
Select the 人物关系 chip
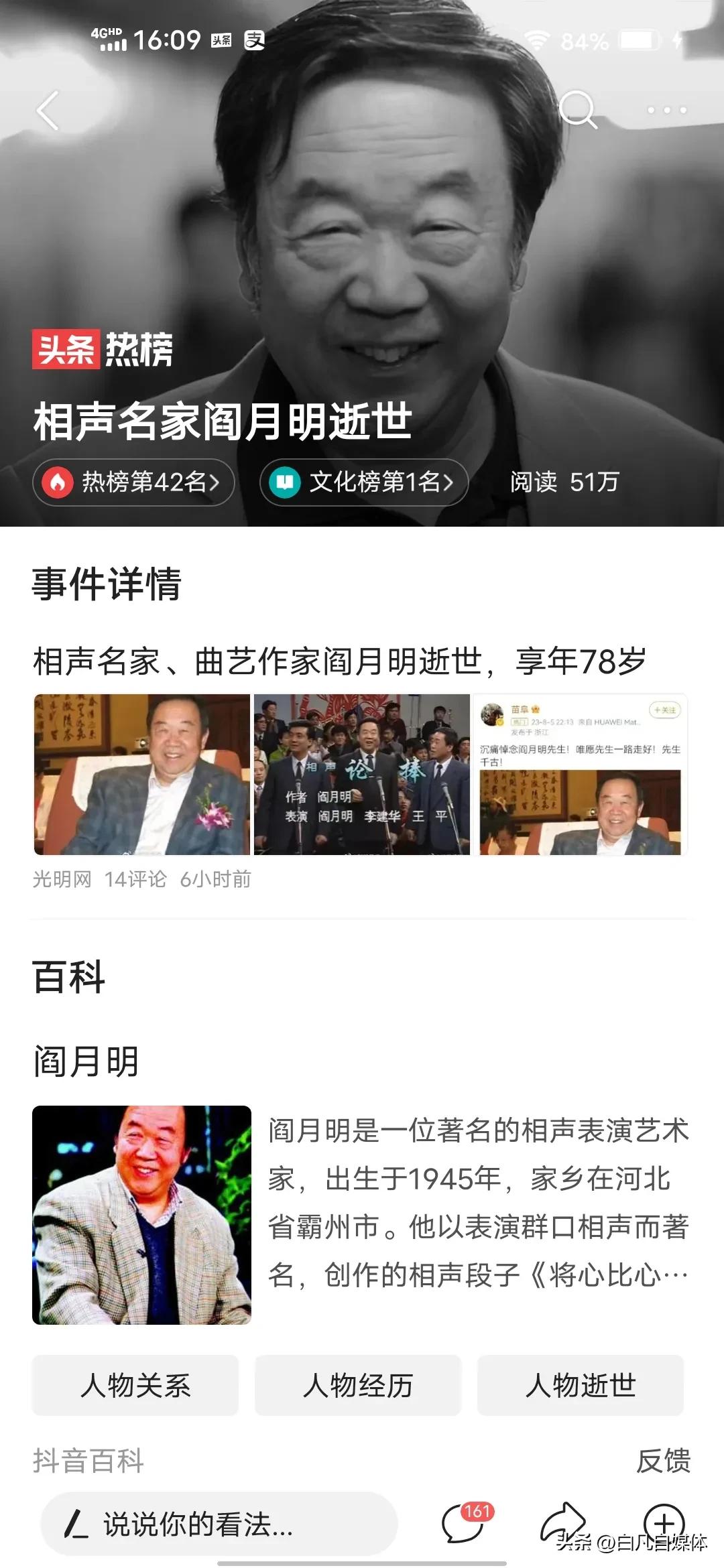pos(135,1385)
